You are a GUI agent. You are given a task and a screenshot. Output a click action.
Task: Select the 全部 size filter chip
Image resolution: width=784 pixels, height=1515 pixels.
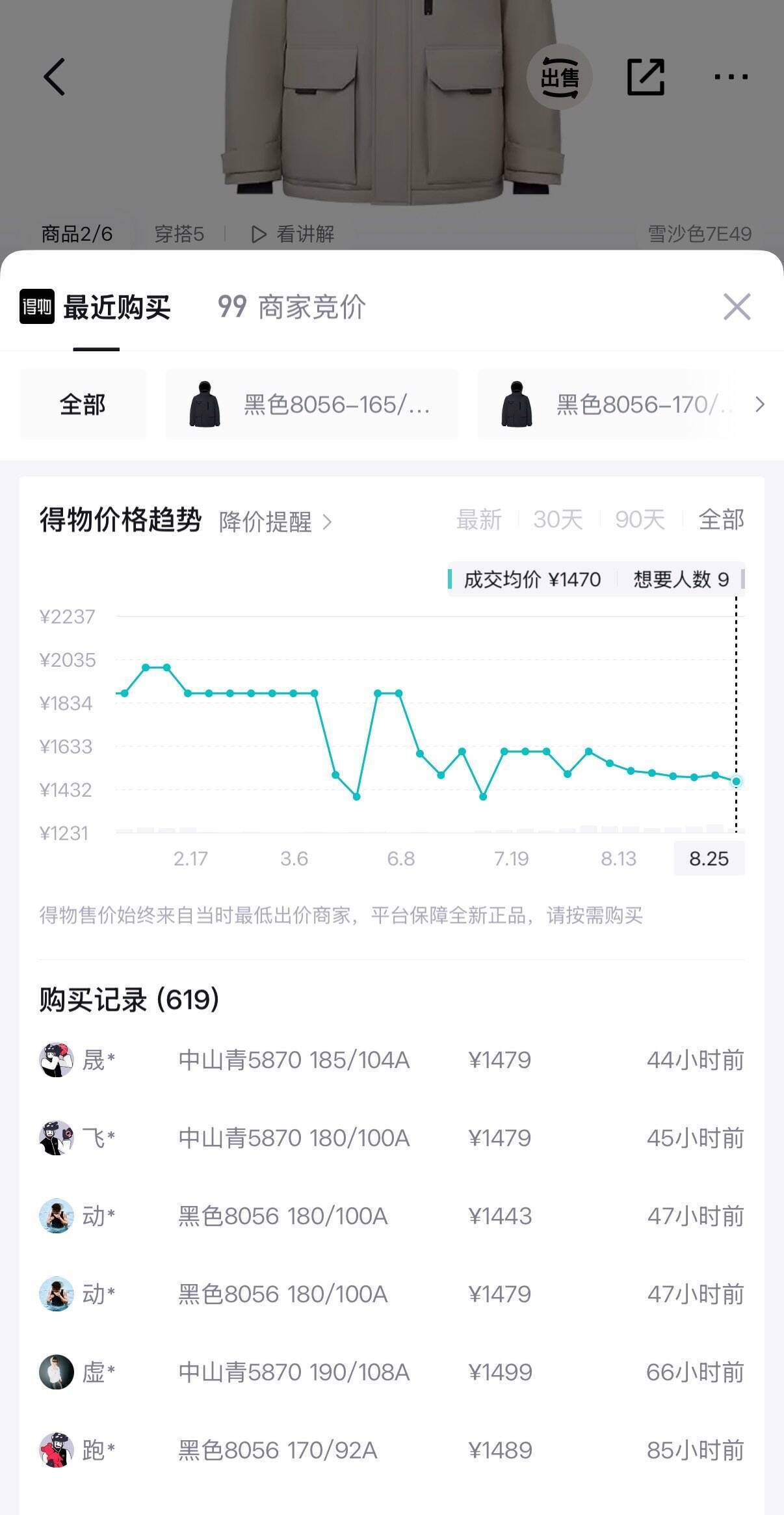[83, 405]
